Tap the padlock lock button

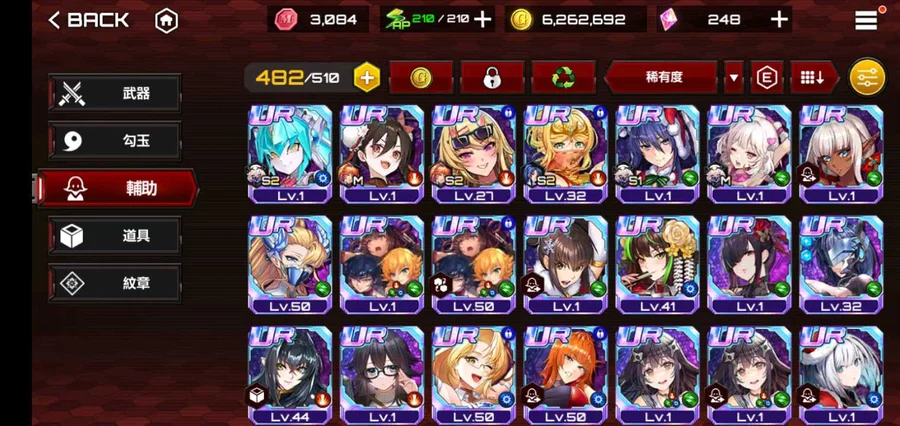click(491, 77)
